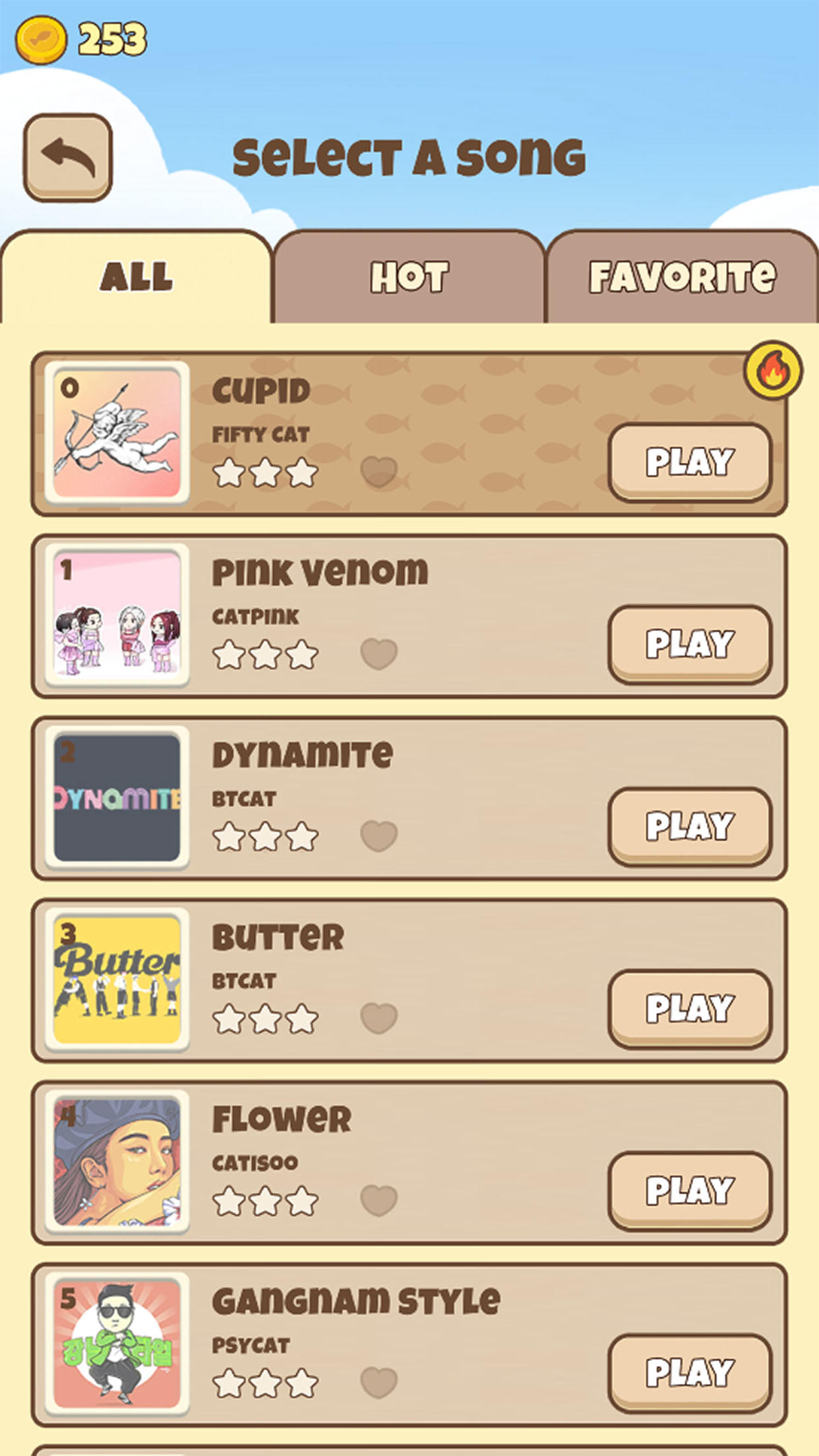Open the Butter album artwork
This screenshot has height=1456, width=819.
pos(116,981)
